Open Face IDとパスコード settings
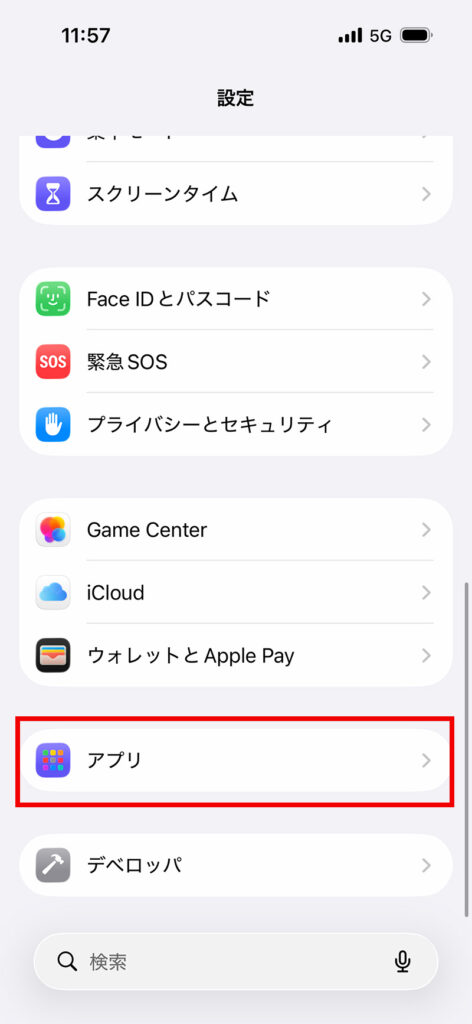The image size is (472, 1024). [x=236, y=299]
